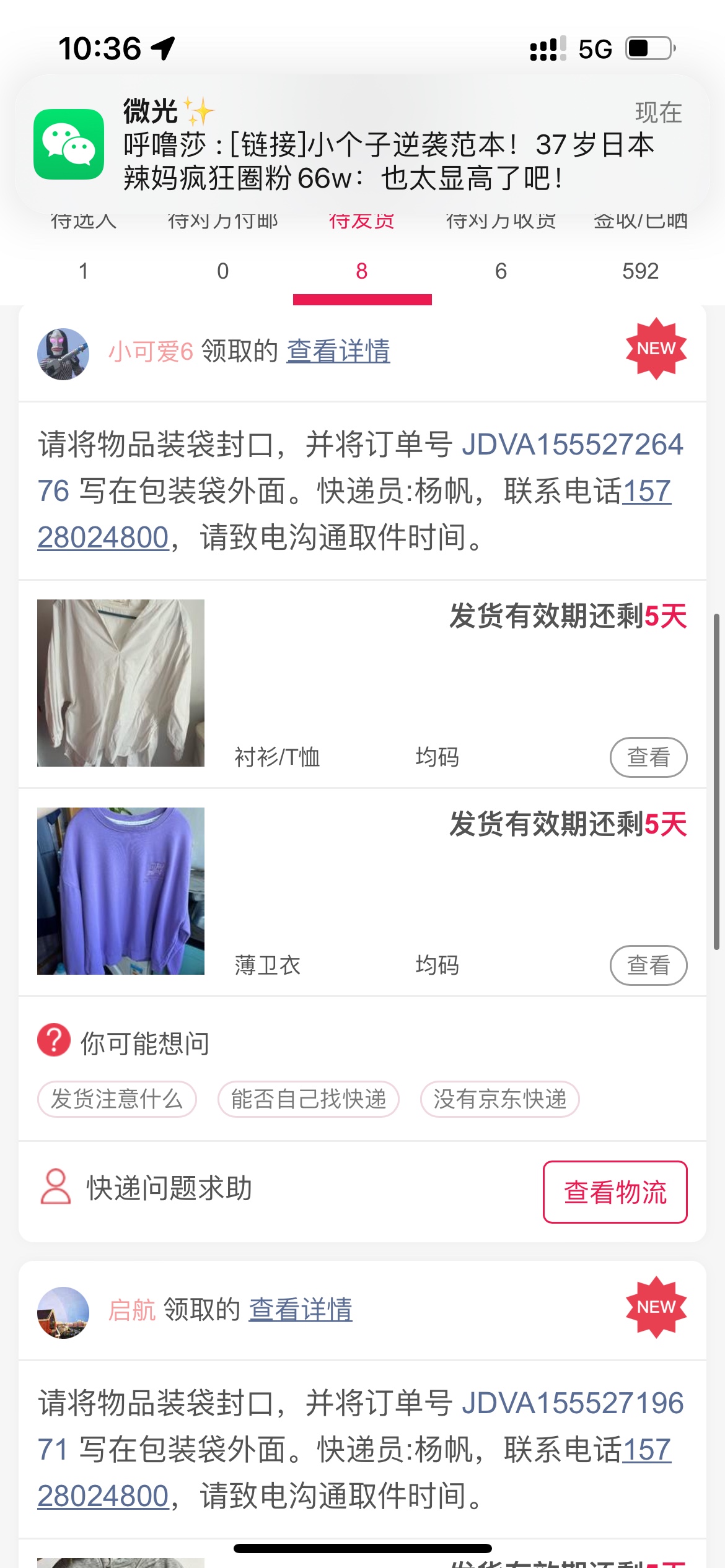Image resolution: width=725 pixels, height=1568 pixels.
Task: Open 查看详情 link for 小可爱6's order
Action: click(x=338, y=351)
